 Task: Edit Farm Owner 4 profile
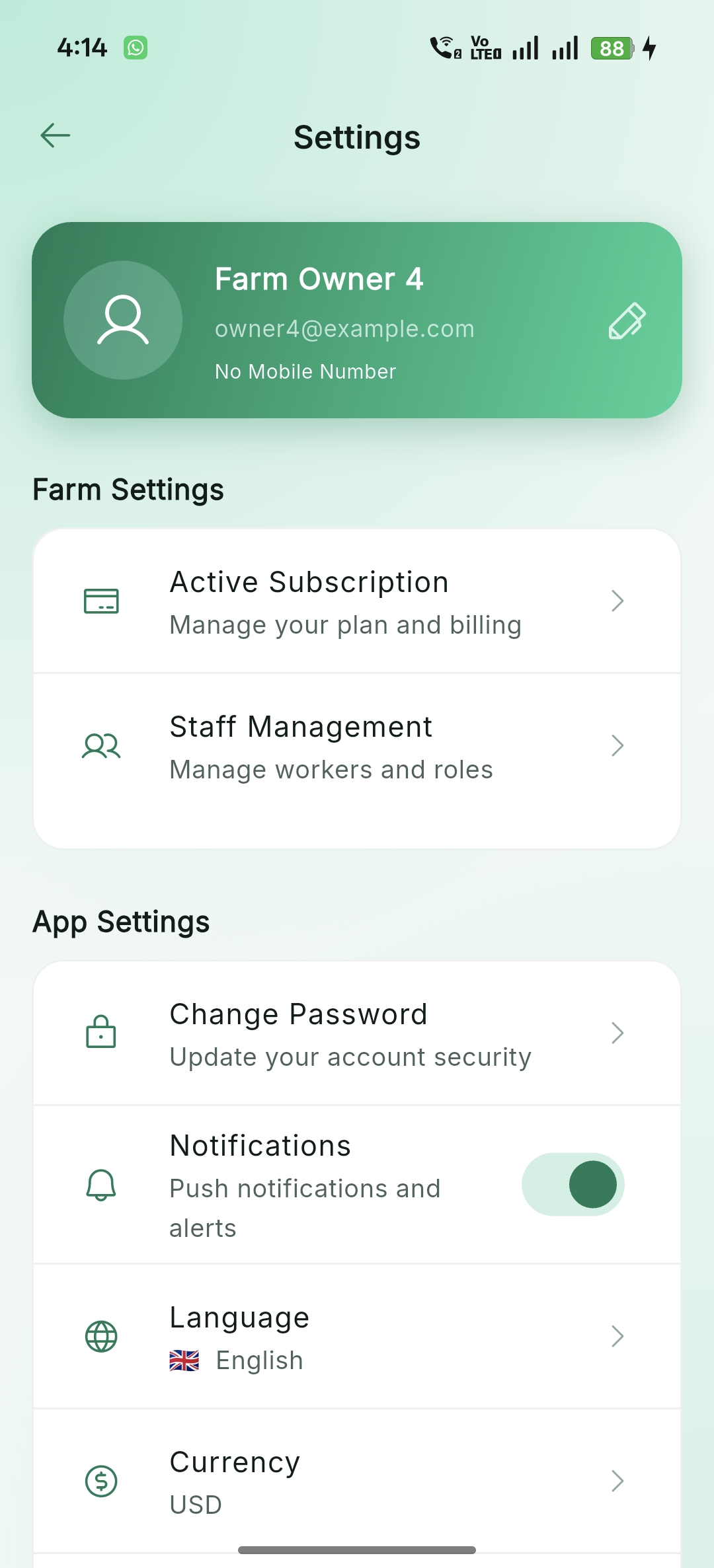[626, 321]
